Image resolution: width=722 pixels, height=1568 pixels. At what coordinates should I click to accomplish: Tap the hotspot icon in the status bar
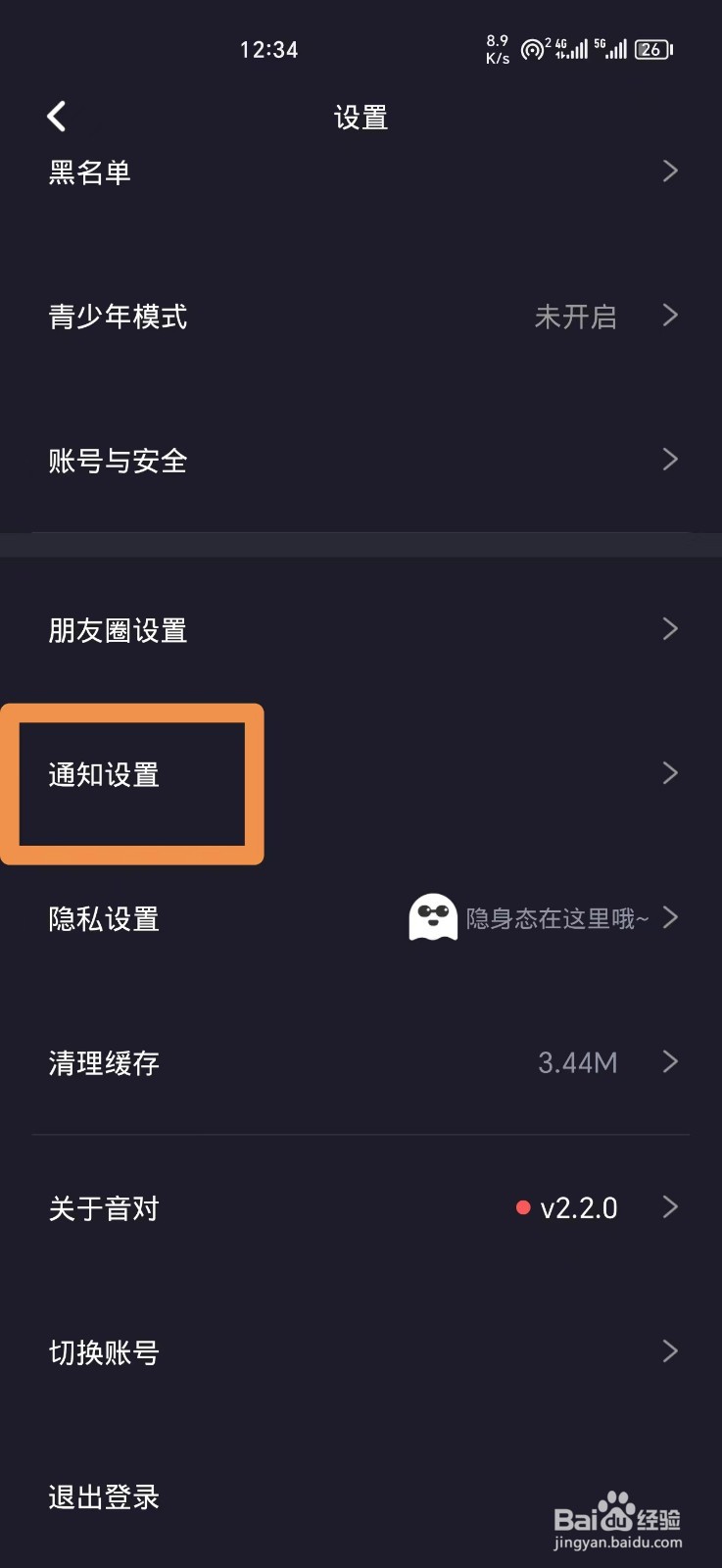530,47
